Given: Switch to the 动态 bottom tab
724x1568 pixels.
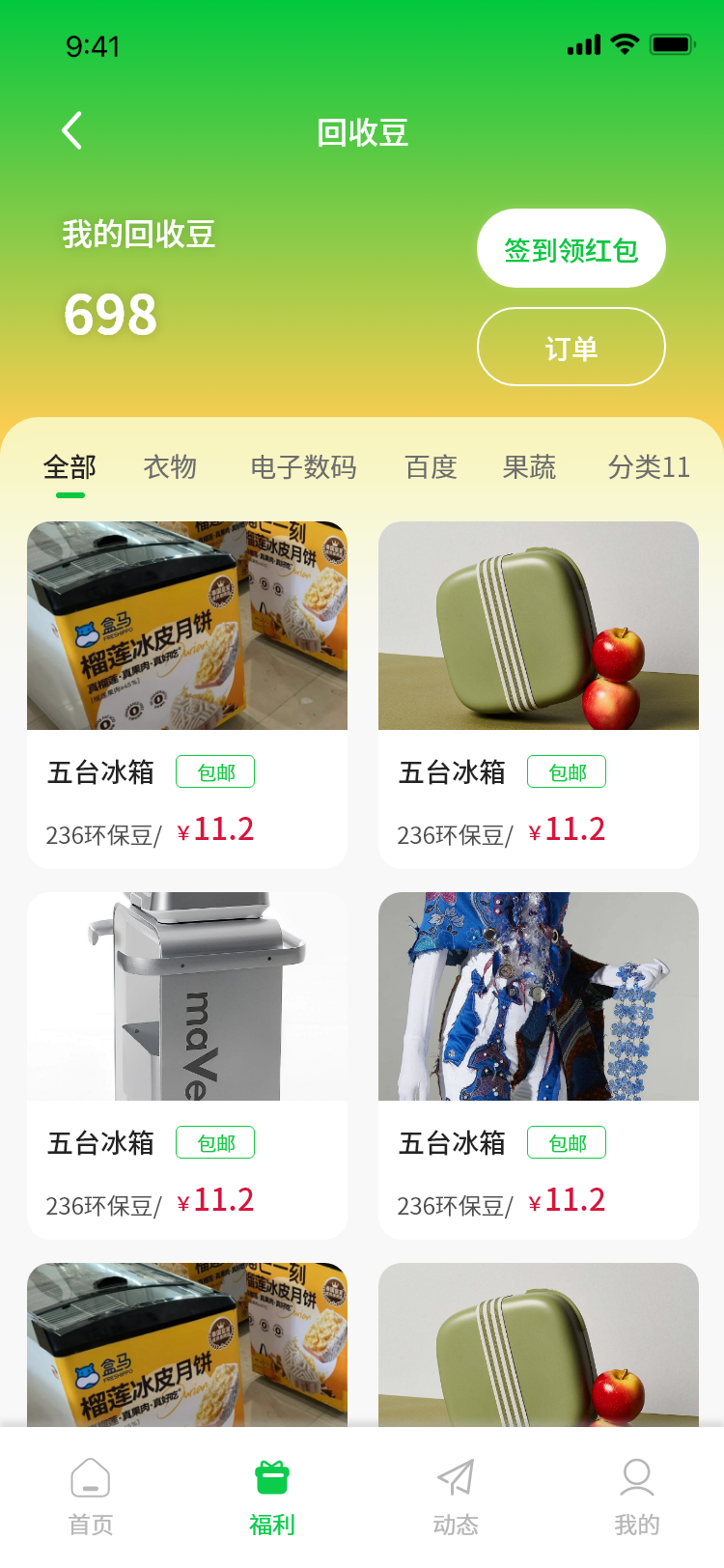Looking at the screenshot, I should click(x=456, y=1497).
